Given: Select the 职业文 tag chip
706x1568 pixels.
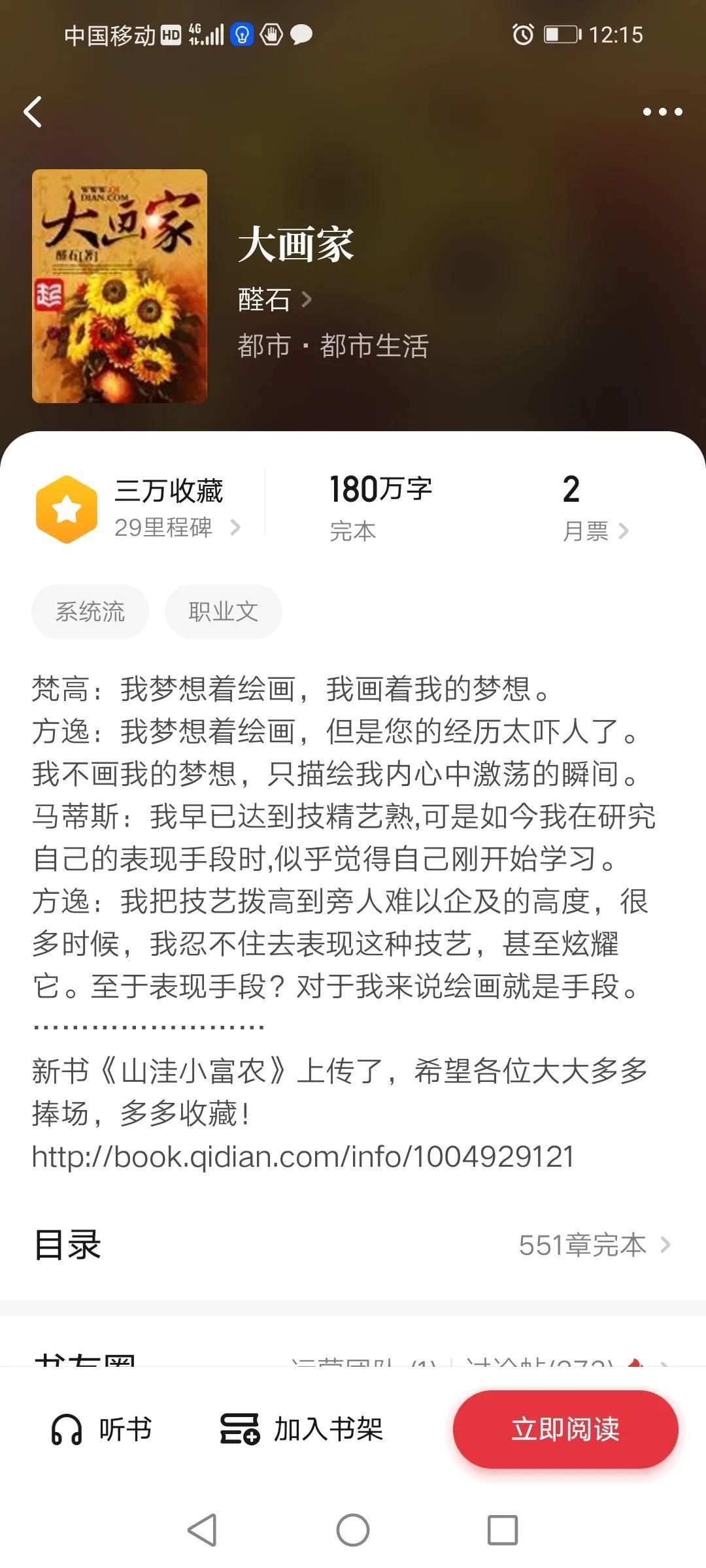Looking at the screenshot, I should tap(223, 612).
